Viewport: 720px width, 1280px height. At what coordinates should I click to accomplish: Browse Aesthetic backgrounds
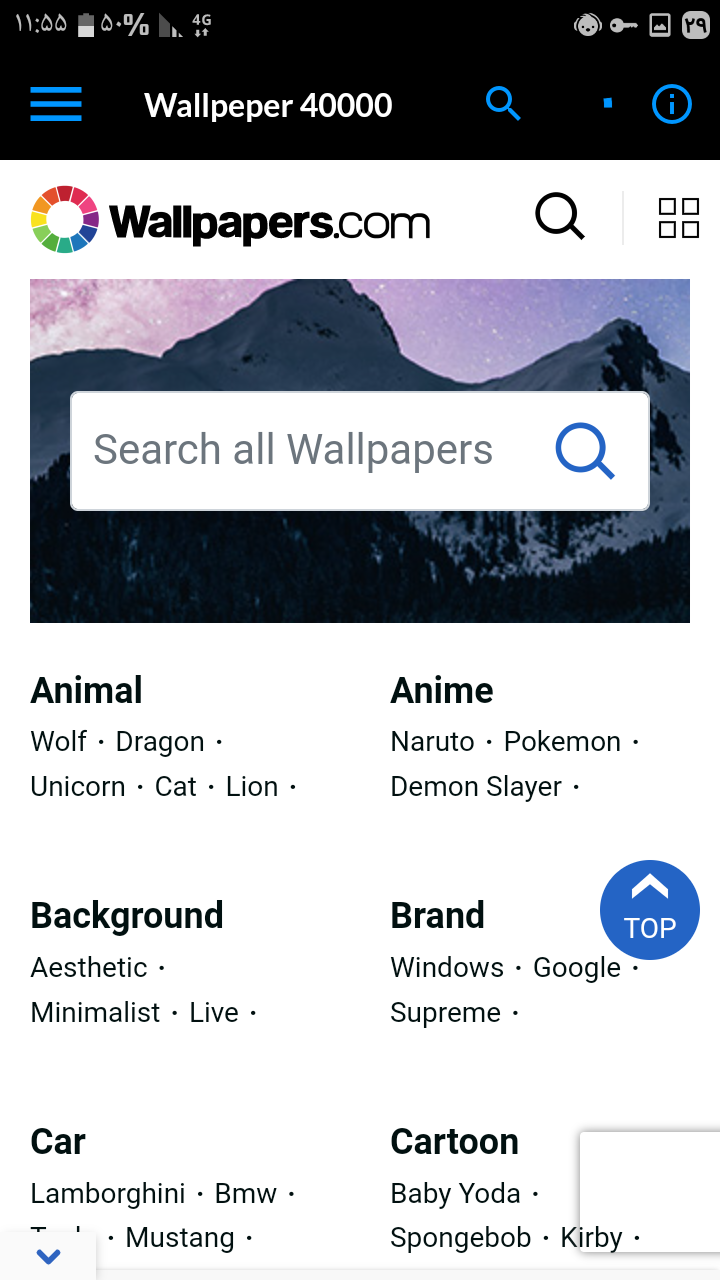pos(89,968)
